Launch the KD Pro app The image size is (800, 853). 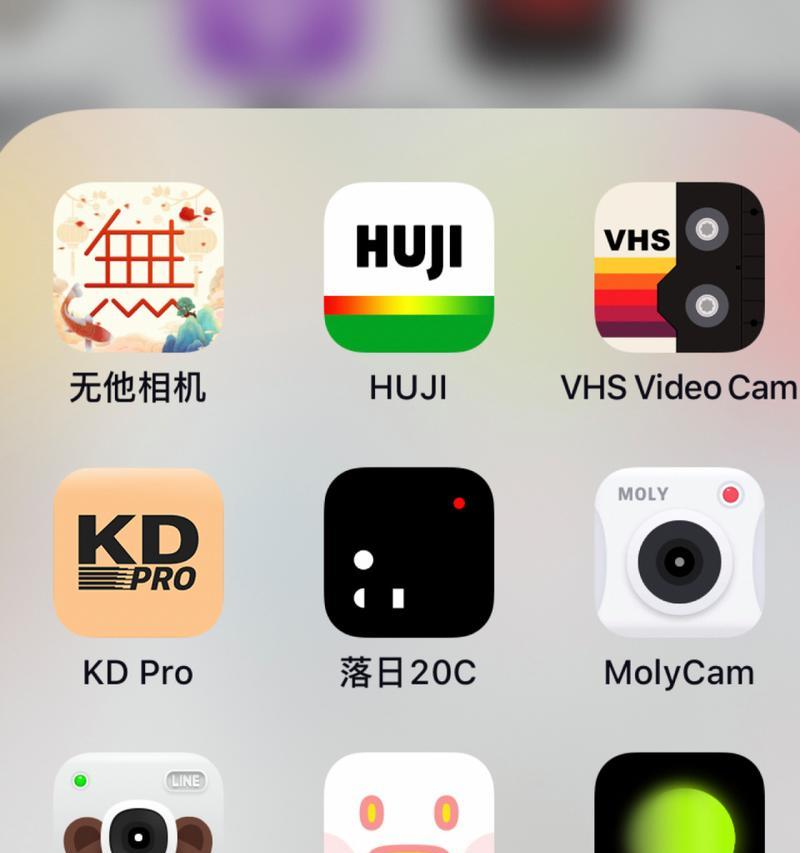(x=138, y=552)
